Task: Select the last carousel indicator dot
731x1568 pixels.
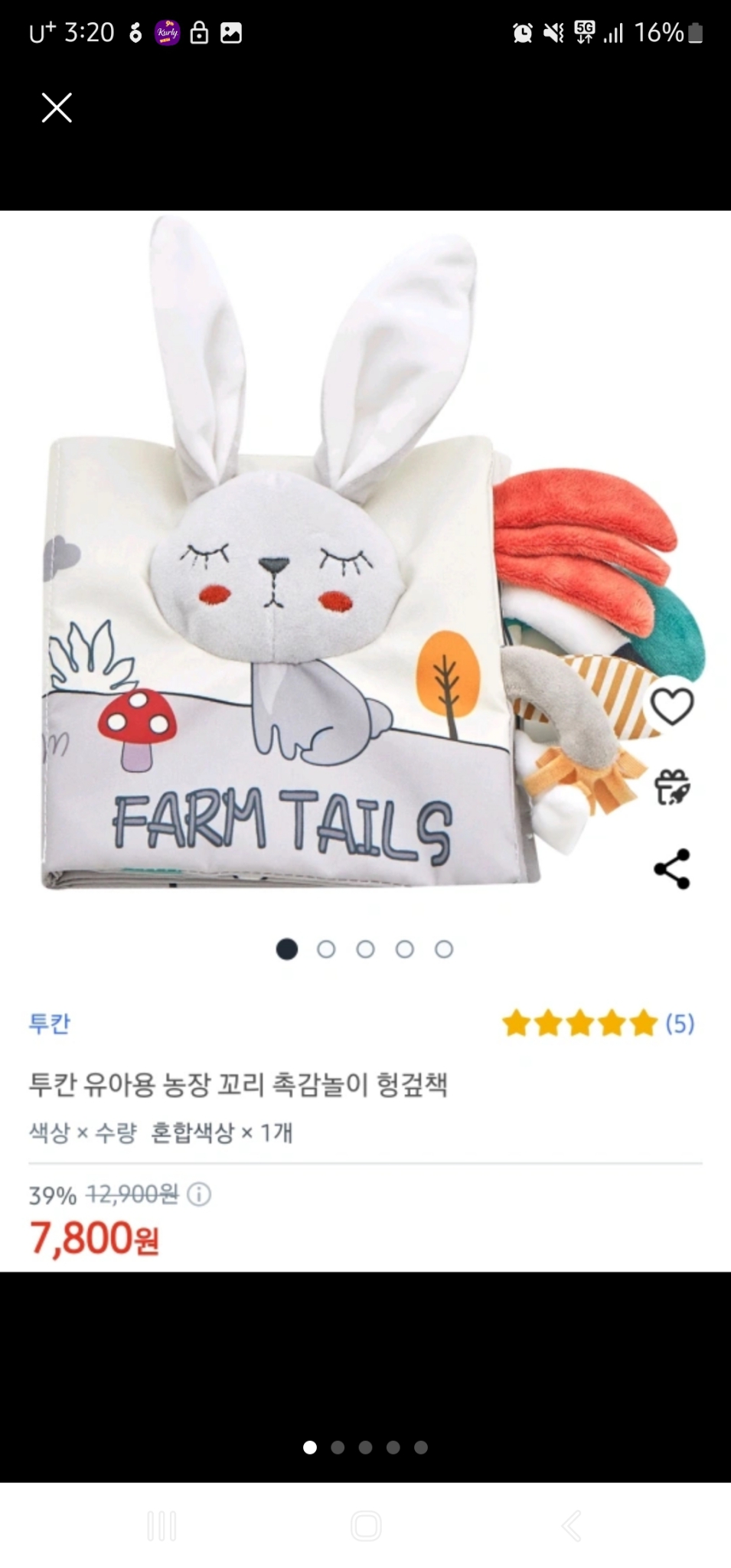Action: coord(442,949)
